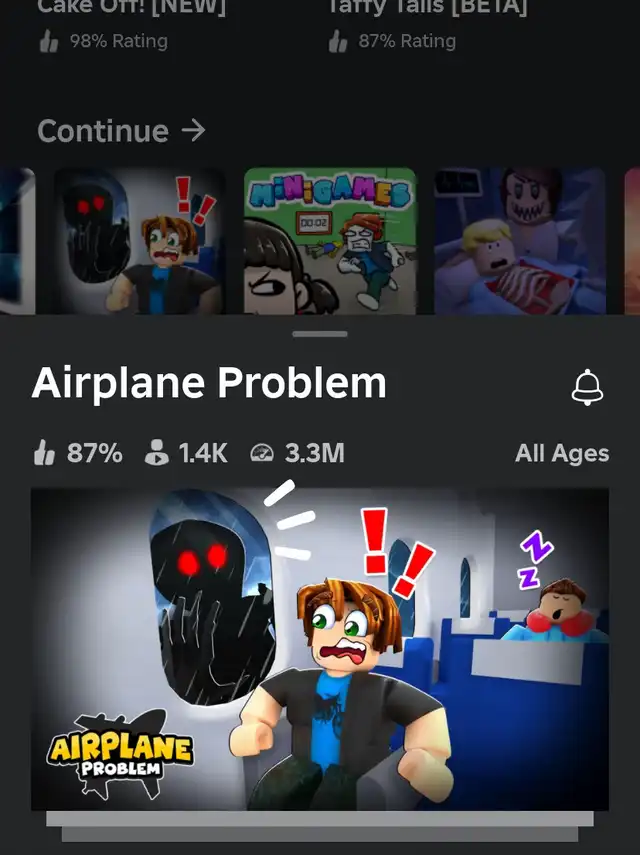This screenshot has height=855, width=640.
Task: Tap the bottom sheet drag handle
Action: pyautogui.click(x=320, y=333)
